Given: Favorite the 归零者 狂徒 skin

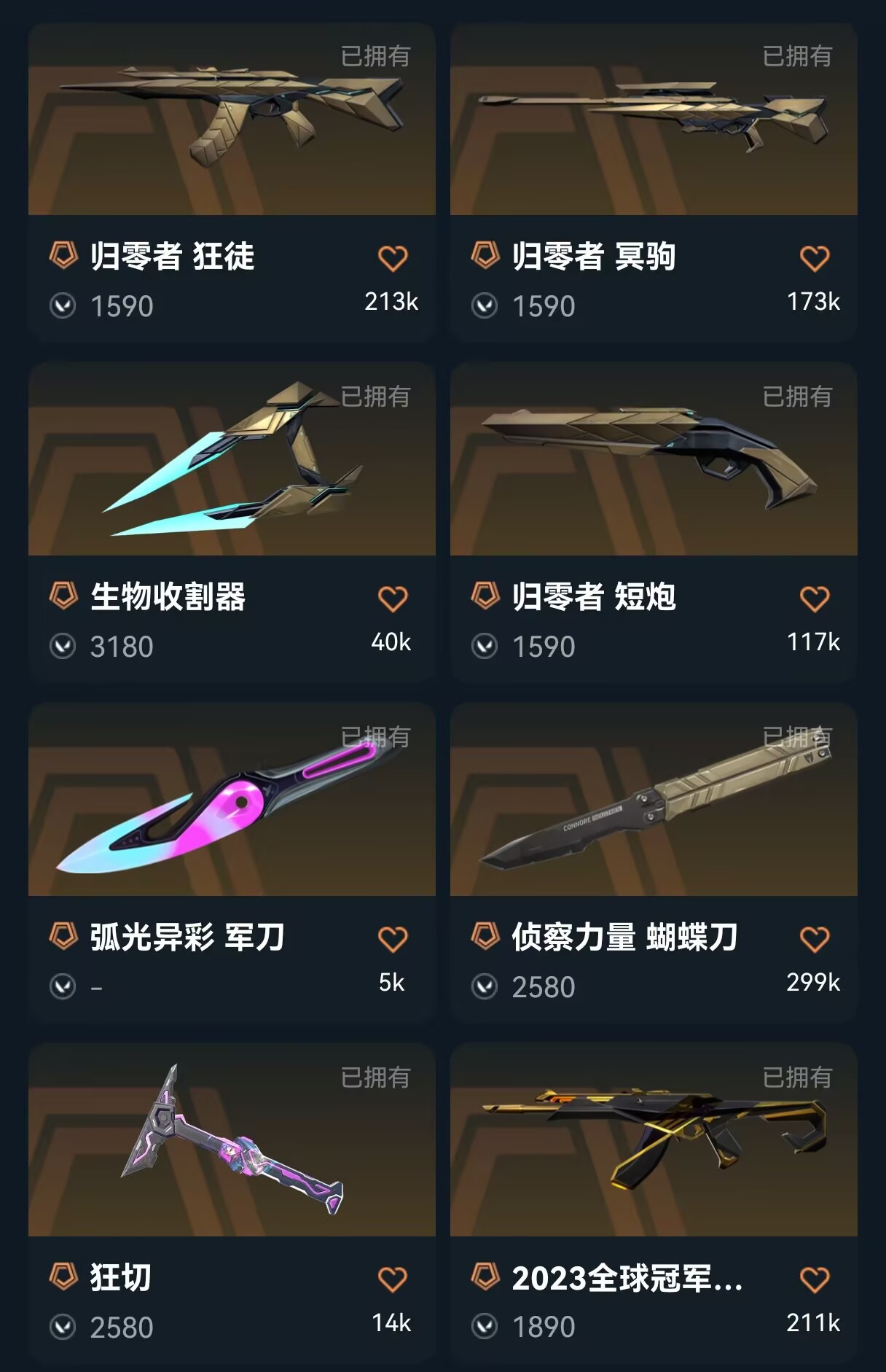Looking at the screenshot, I should (393, 259).
